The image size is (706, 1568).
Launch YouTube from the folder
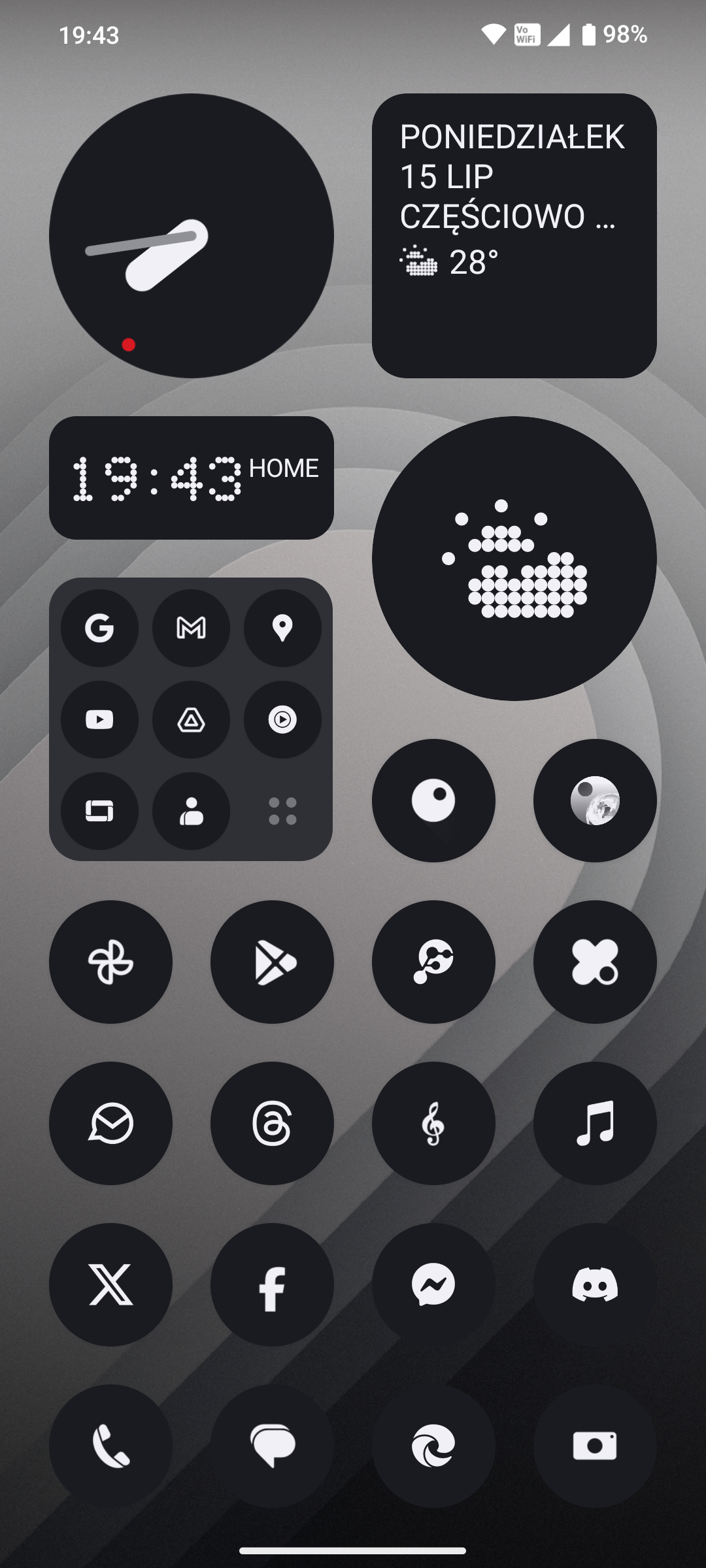tap(99, 719)
